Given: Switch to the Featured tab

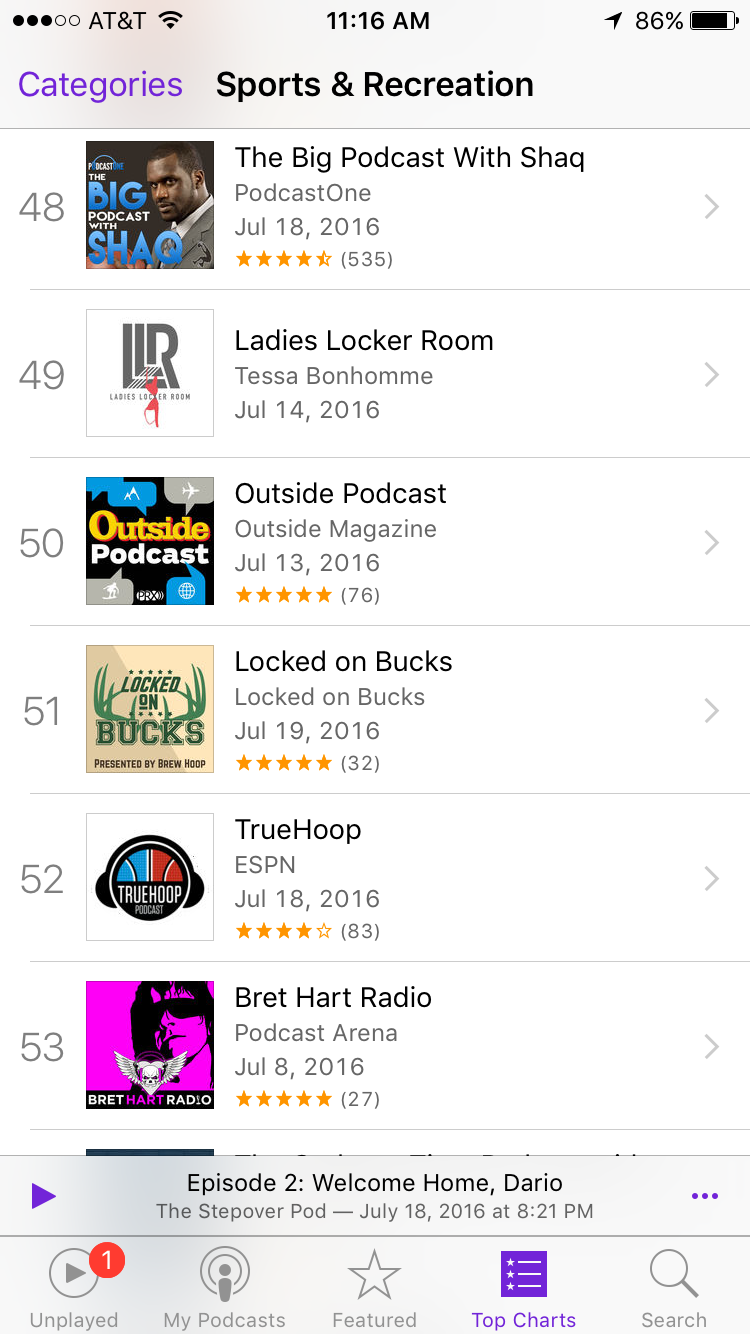Looking at the screenshot, I should tap(374, 1288).
